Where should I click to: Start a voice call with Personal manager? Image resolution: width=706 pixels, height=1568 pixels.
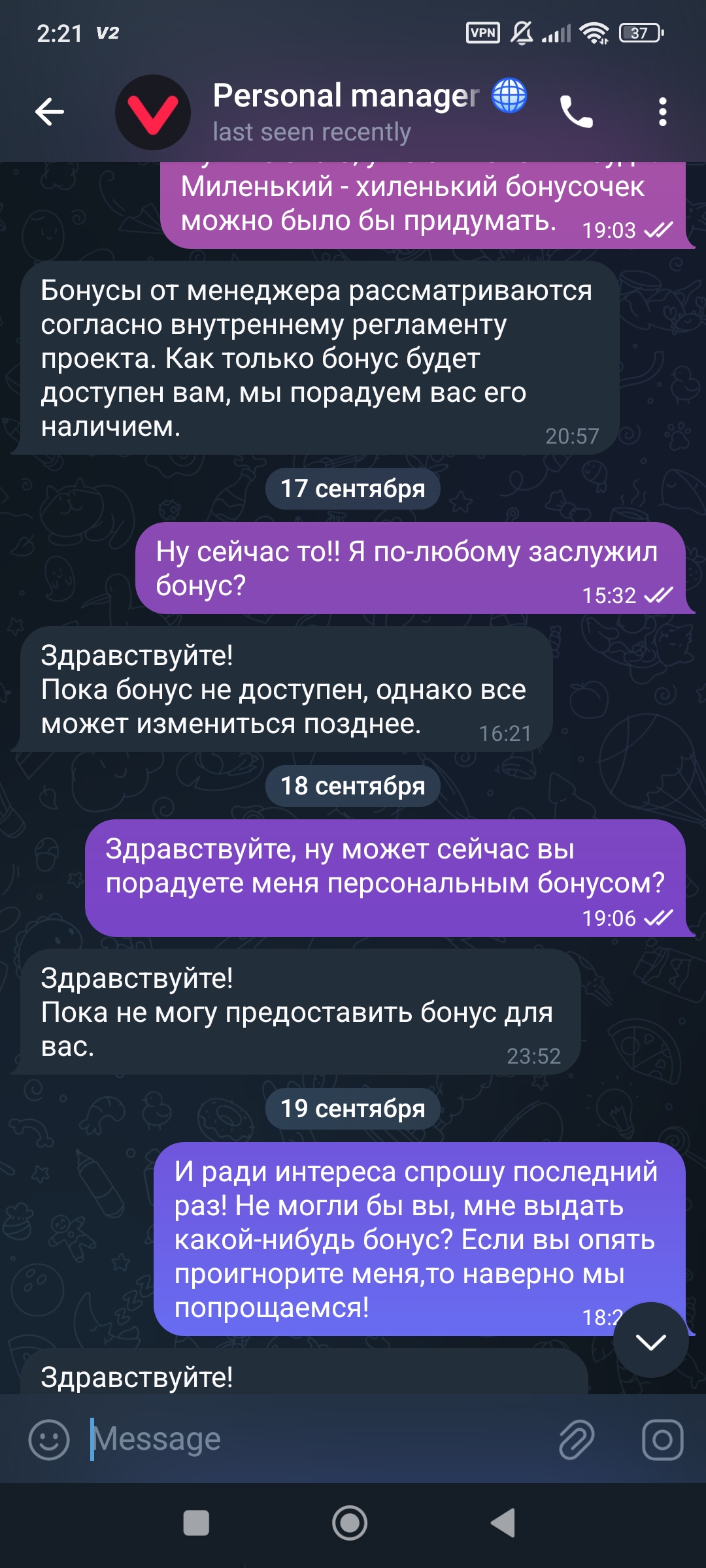coord(576,112)
